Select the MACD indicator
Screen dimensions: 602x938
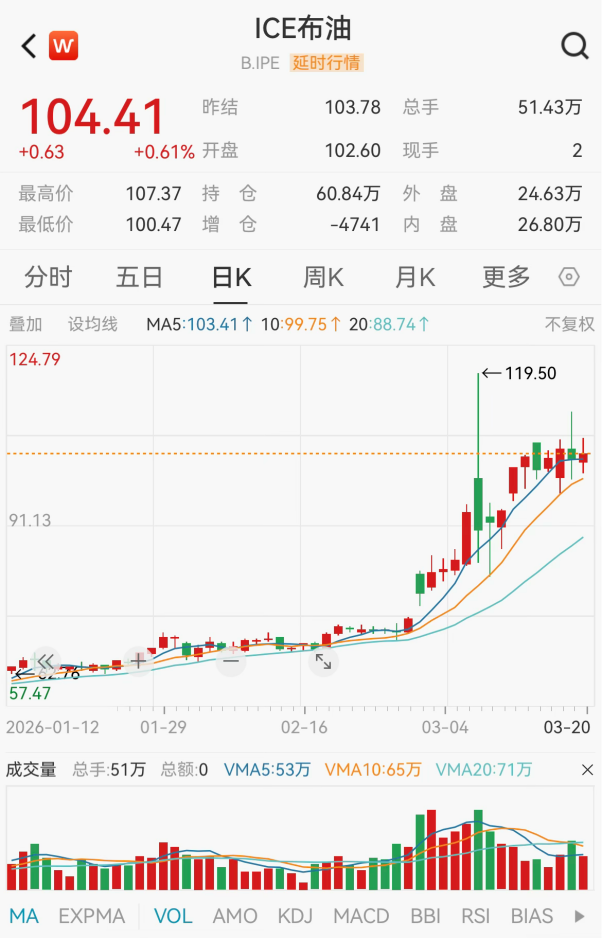point(362,916)
